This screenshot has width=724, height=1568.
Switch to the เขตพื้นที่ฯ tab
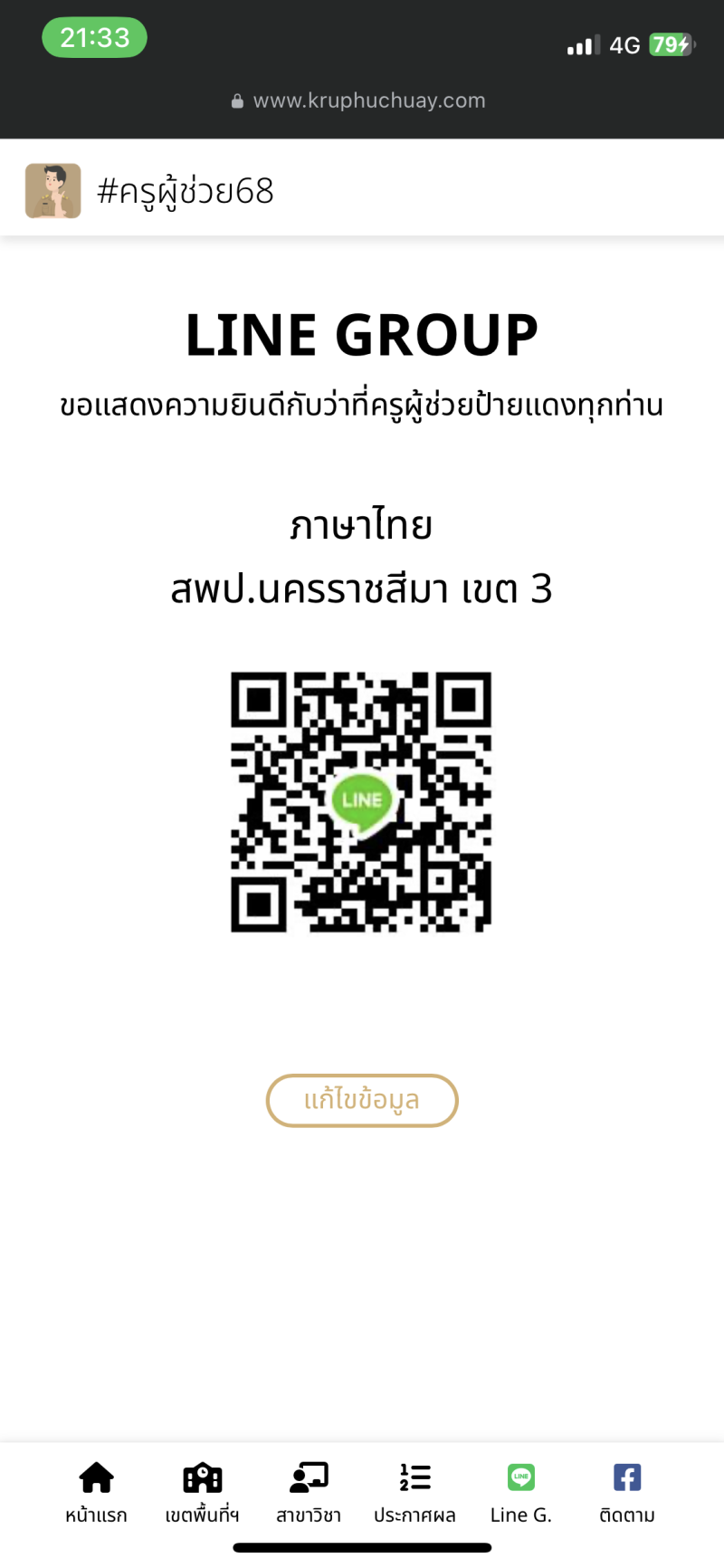click(202, 1492)
